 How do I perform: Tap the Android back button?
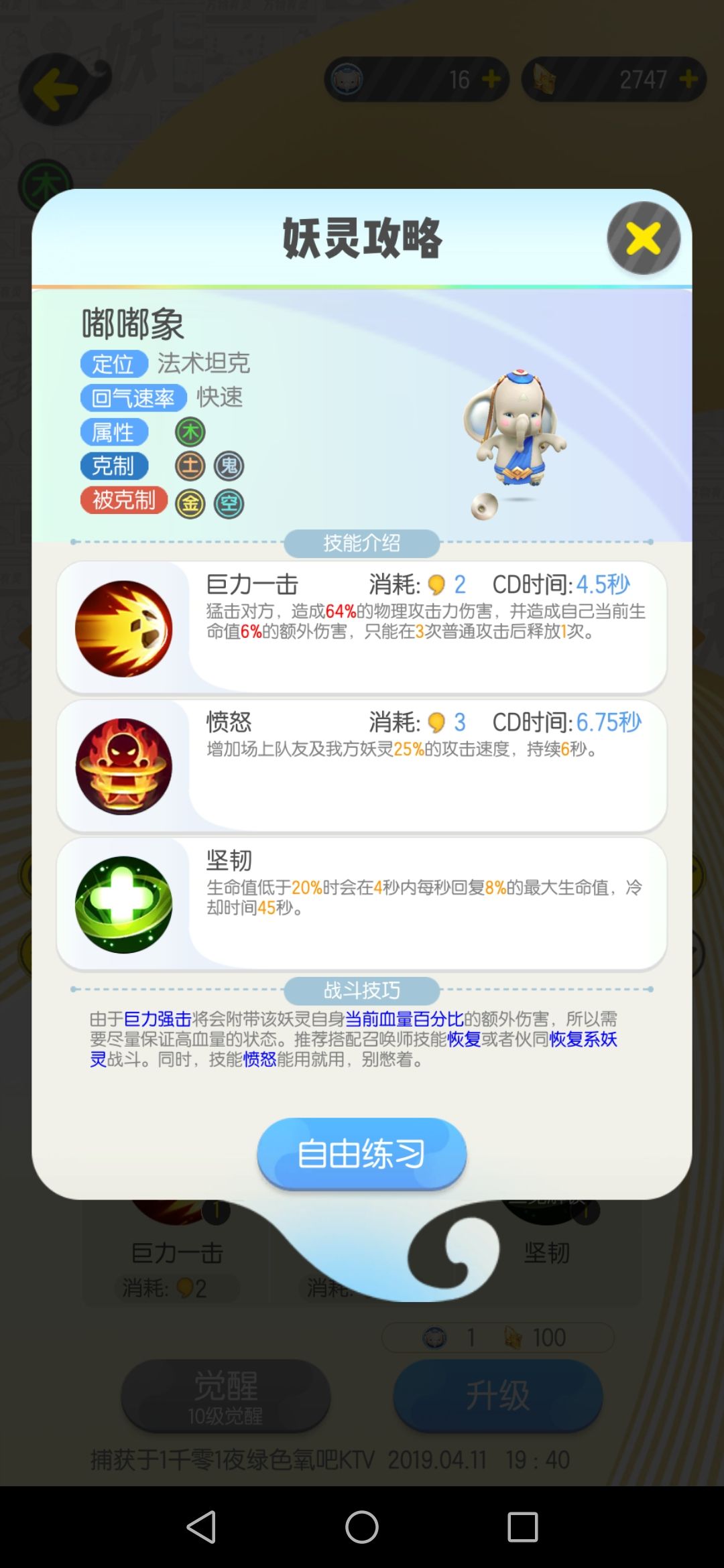[x=201, y=1527]
